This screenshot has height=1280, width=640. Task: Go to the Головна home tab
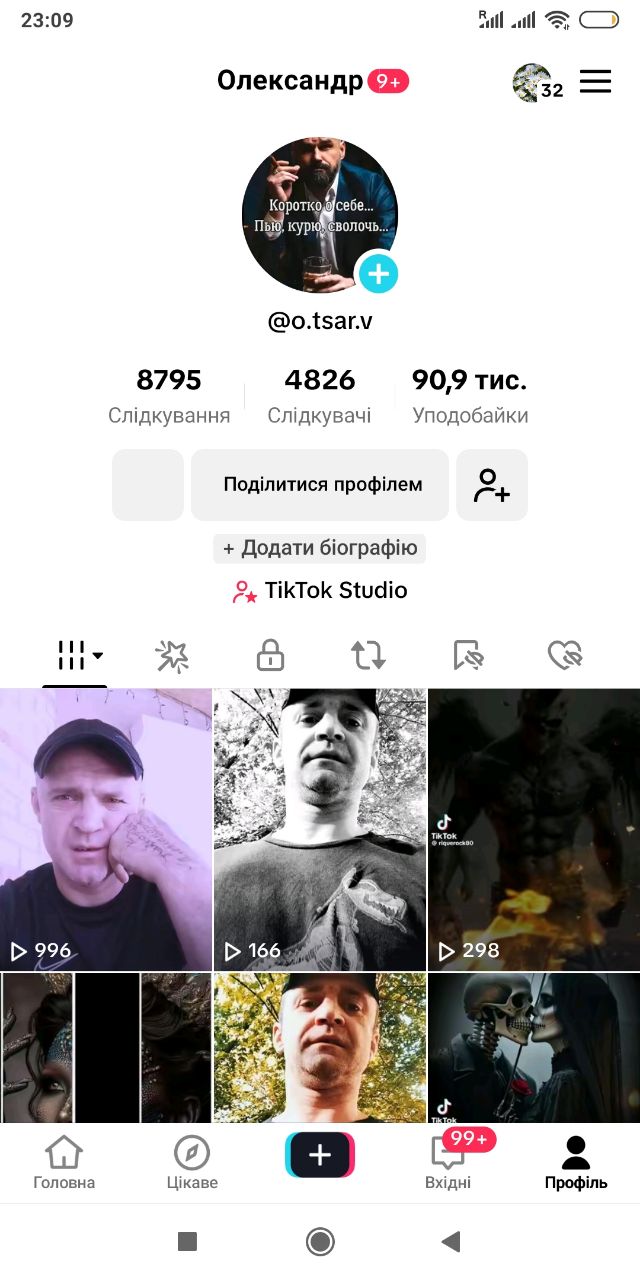64,1164
